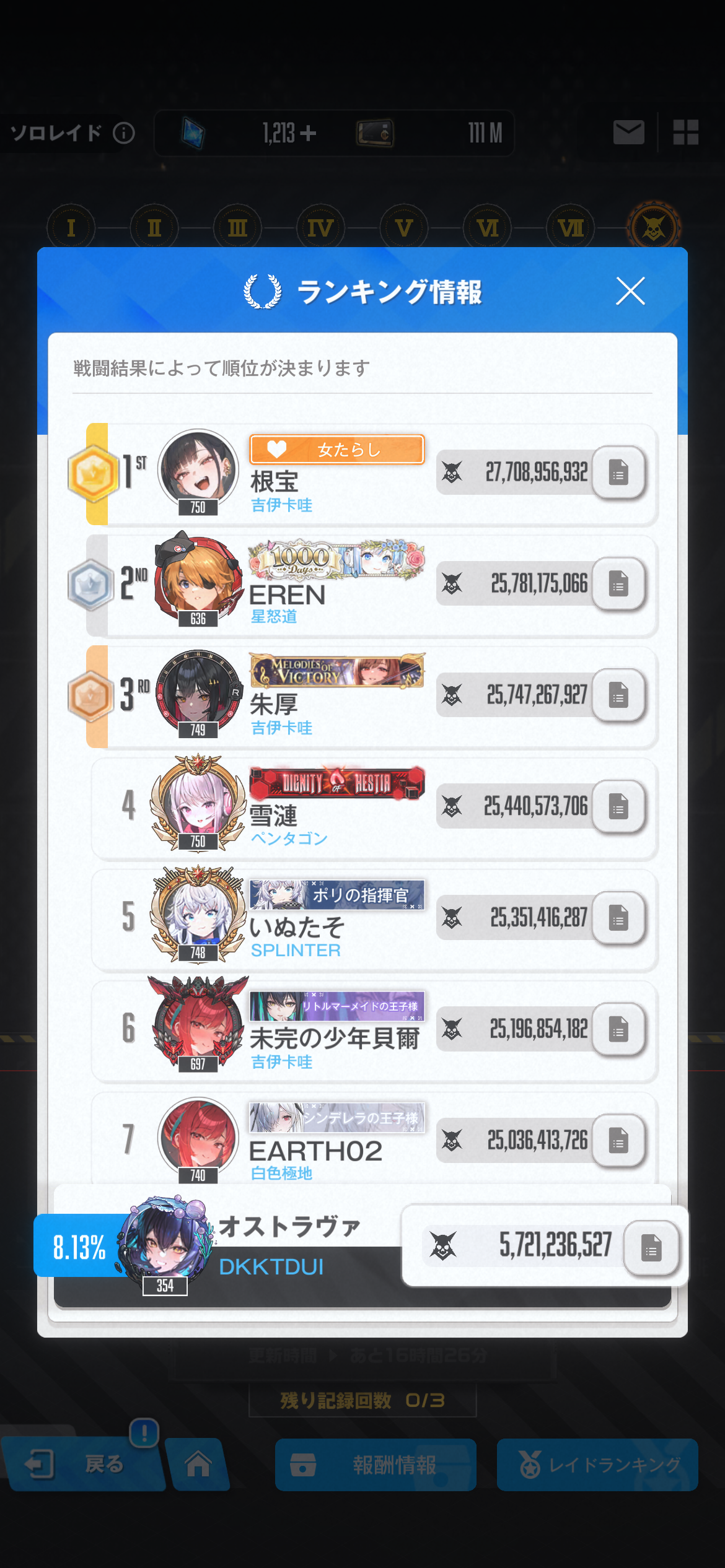
Task: Open battle record for EARTH02
Action: [618, 1140]
